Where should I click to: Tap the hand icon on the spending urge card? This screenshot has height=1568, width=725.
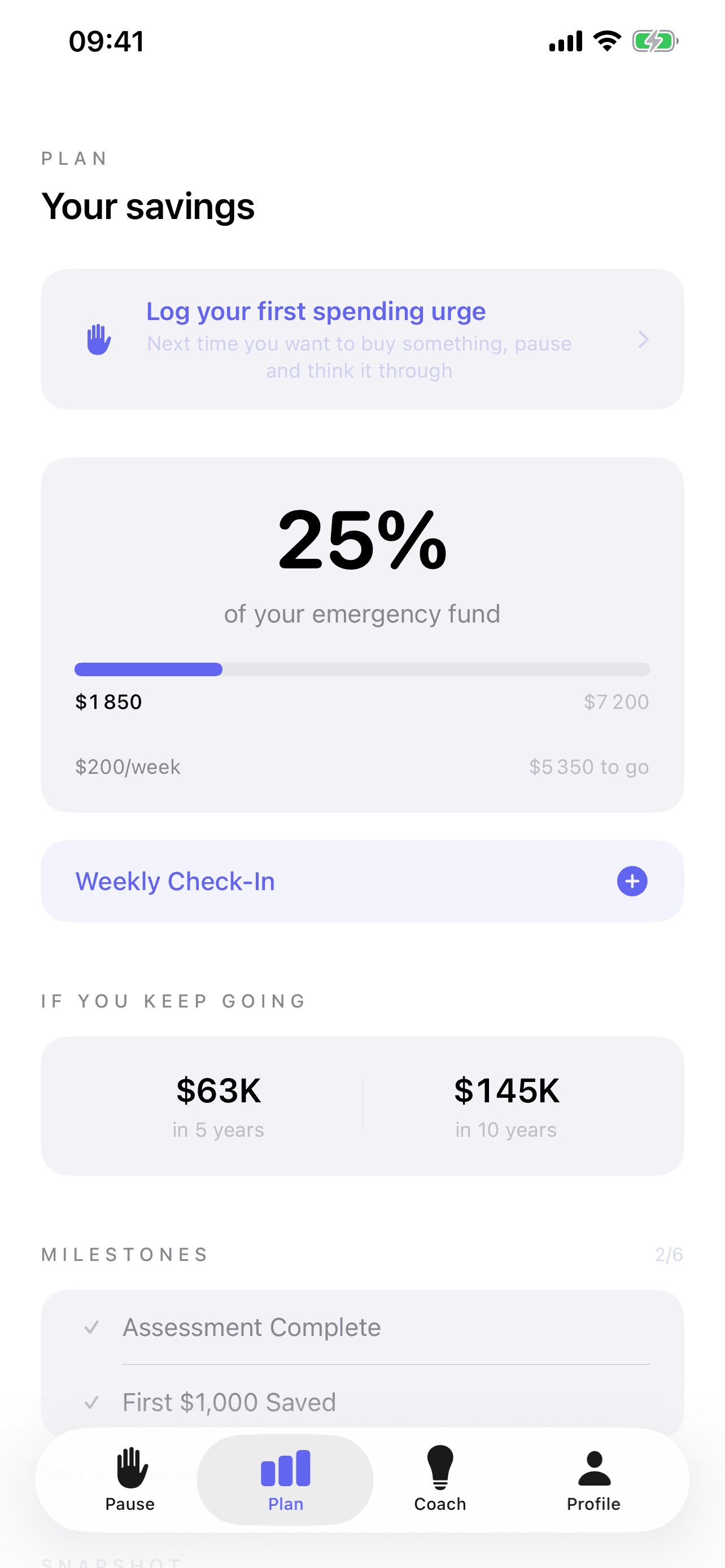click(x=99, y=339)
